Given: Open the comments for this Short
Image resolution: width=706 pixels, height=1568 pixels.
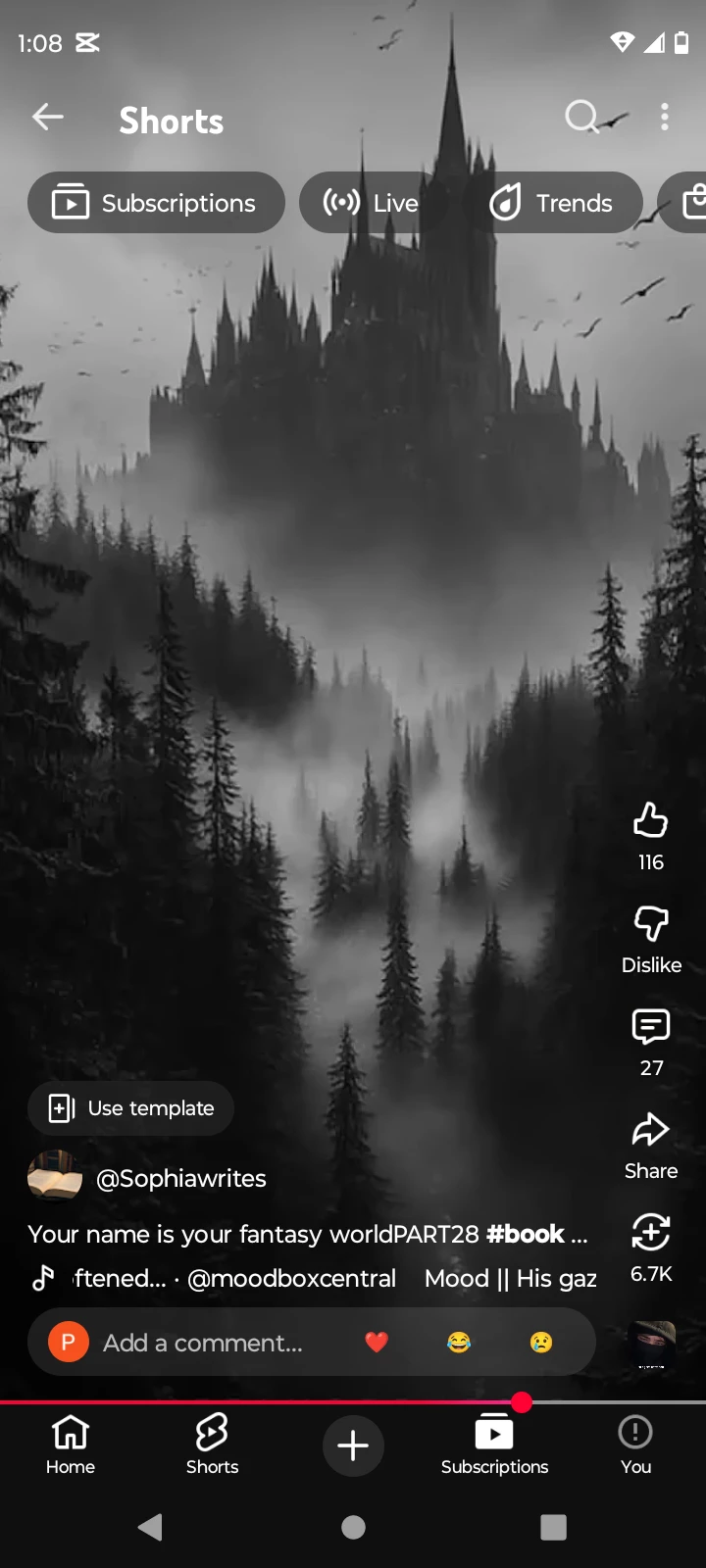Looking at the screenshot, I should coord(650,1027).
